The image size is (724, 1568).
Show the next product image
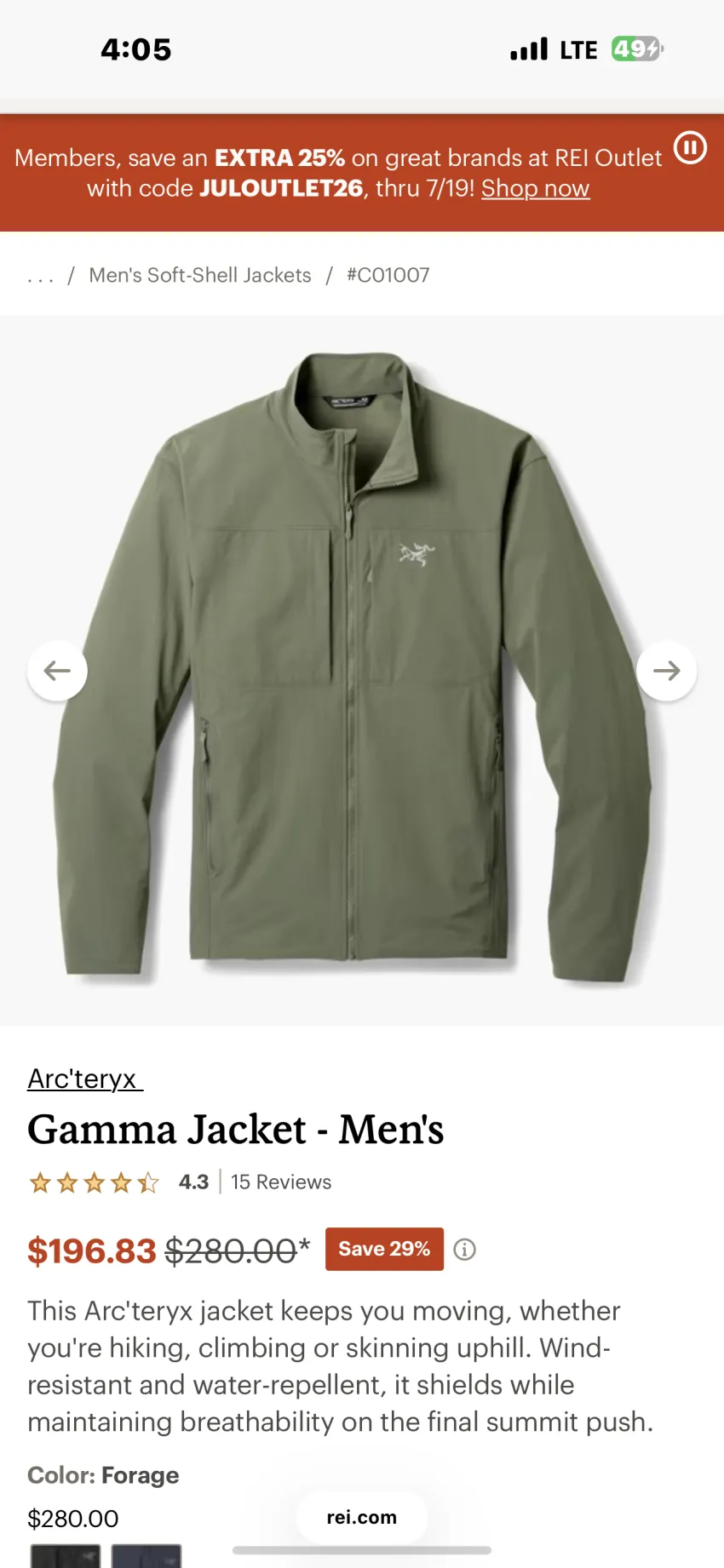[666, 671]
